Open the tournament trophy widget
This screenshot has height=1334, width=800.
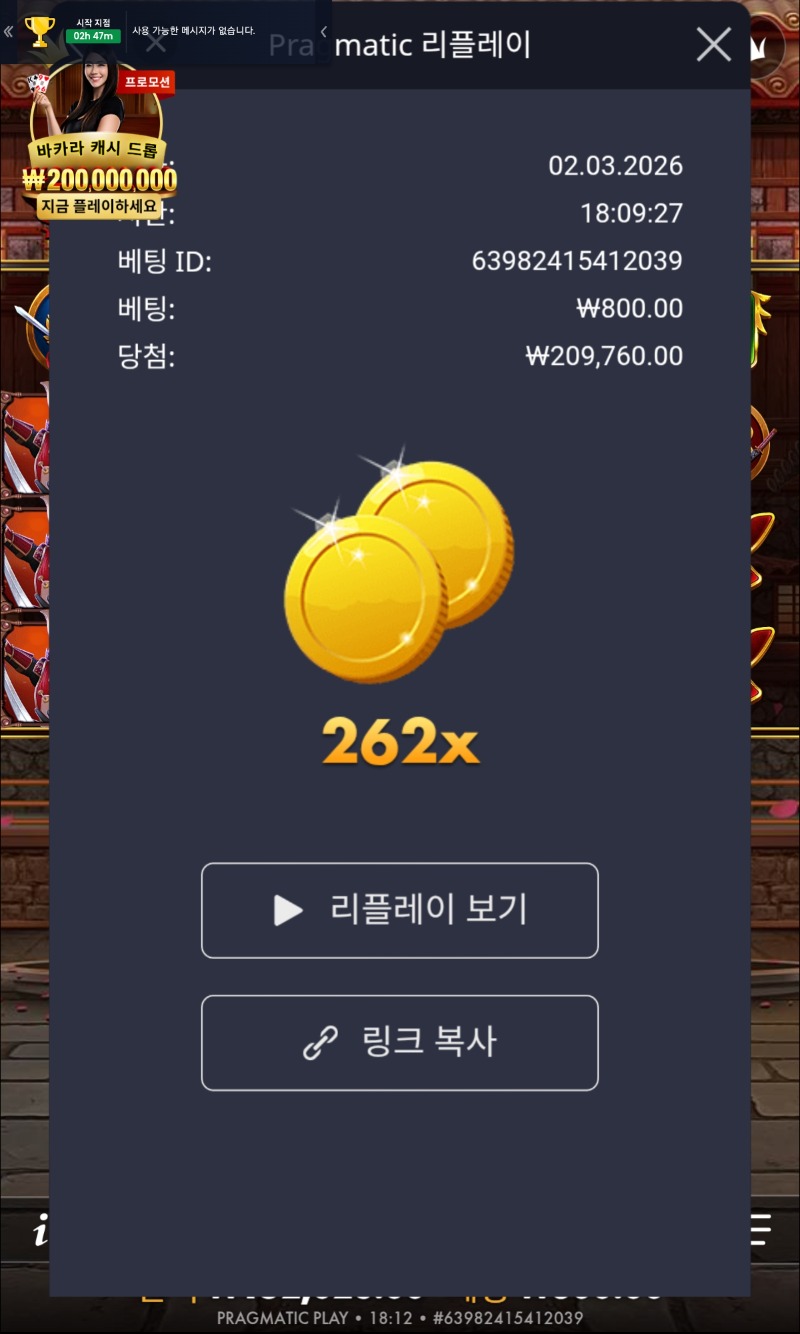(40, 31)
